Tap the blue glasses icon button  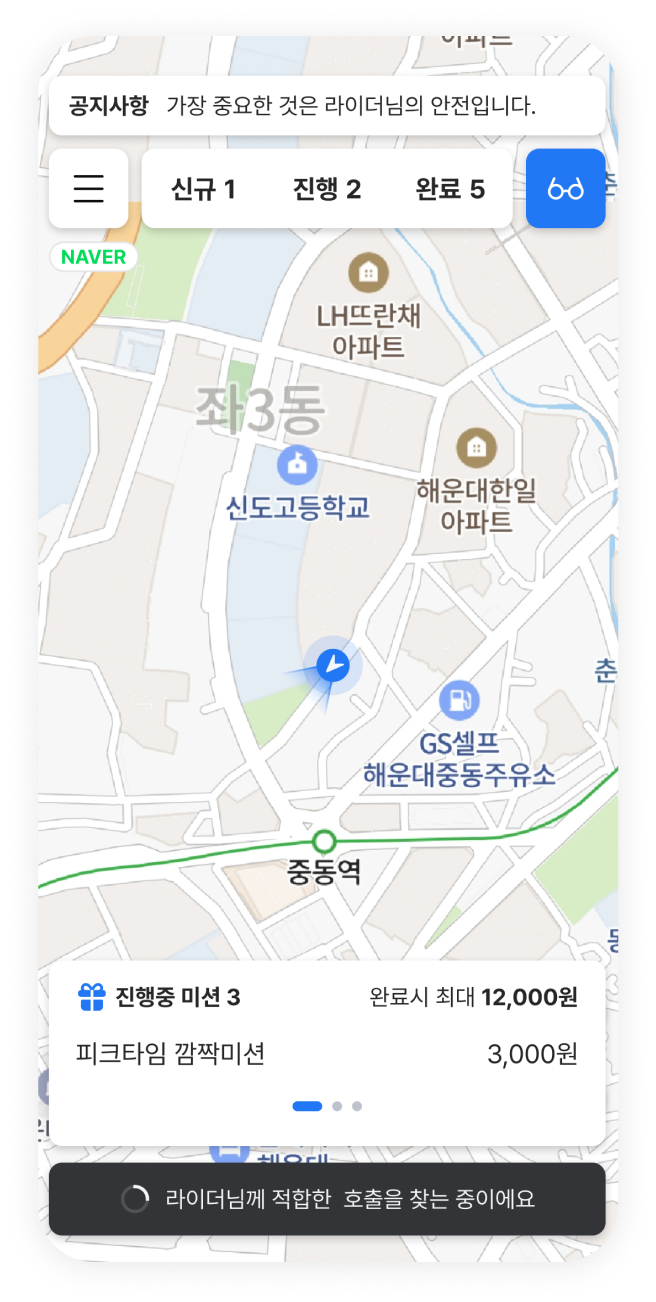click(x=565, y=188)
